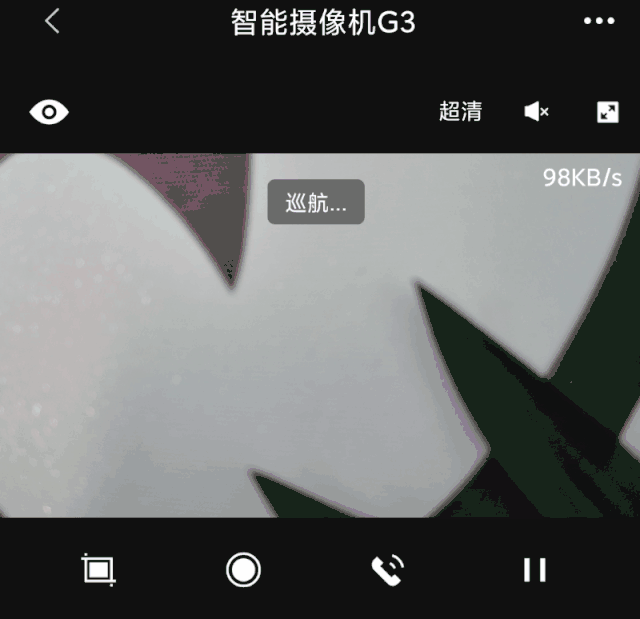Open the three-dot overflow menu
640x619 pixels.
[x=599, y=21]
